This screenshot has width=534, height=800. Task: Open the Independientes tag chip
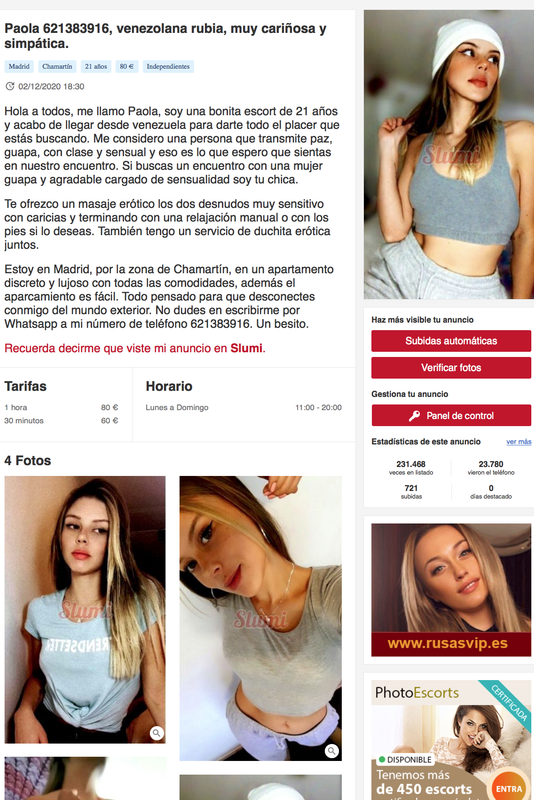click(x=168, y=66)
